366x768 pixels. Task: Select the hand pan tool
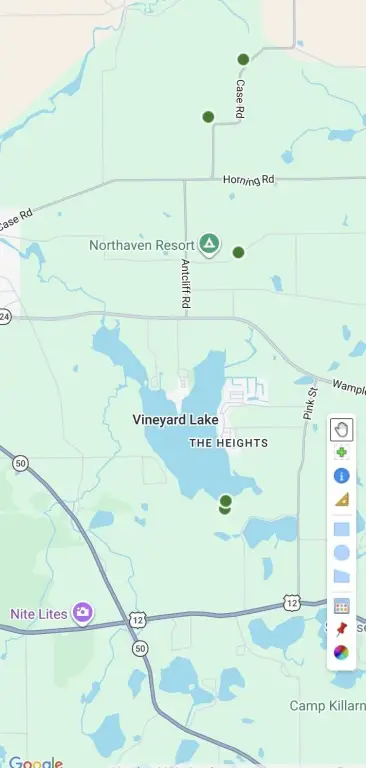pyautogui.click(x=342, y=430)
